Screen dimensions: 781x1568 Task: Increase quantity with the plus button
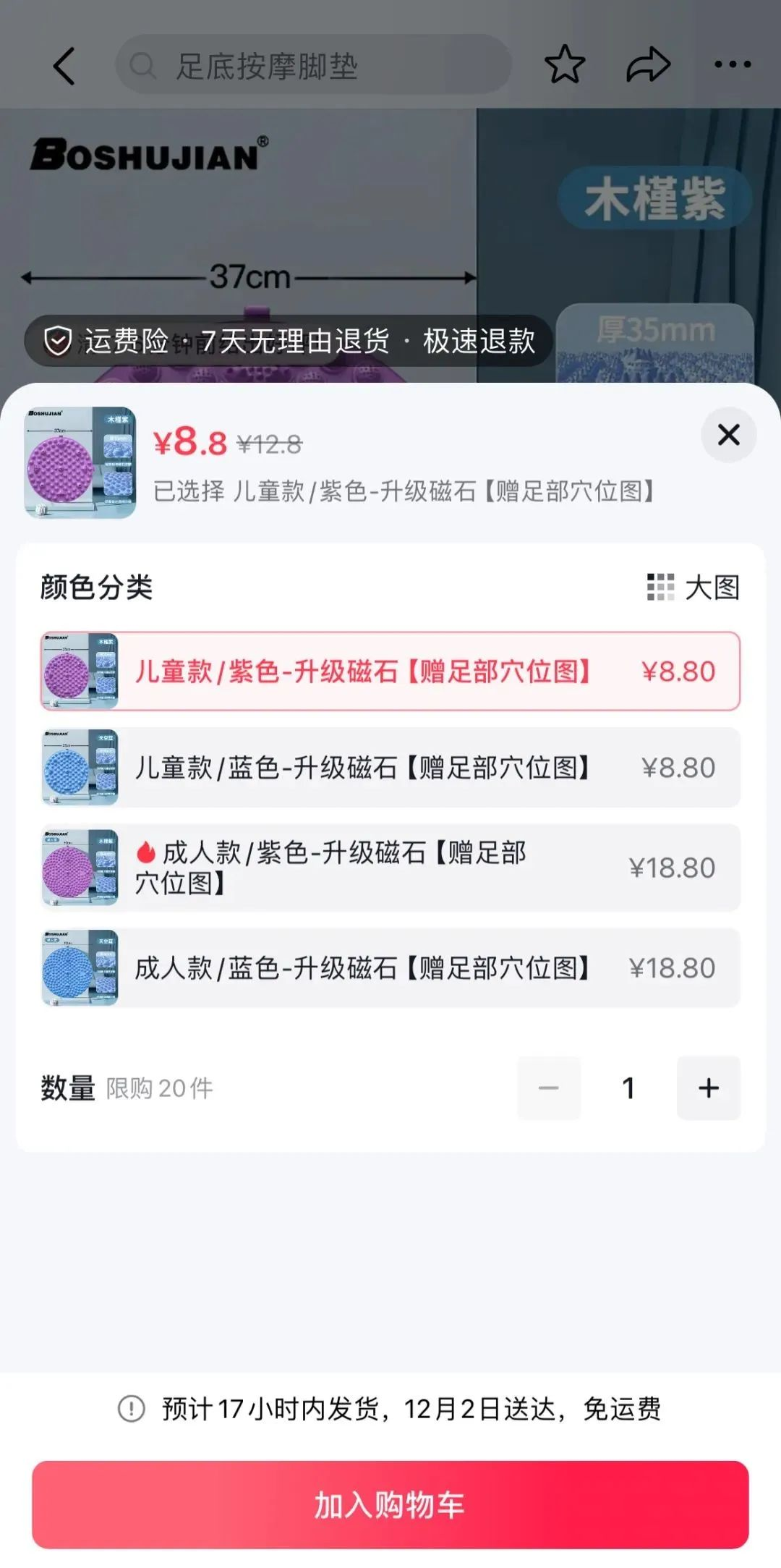(708, 1088)
